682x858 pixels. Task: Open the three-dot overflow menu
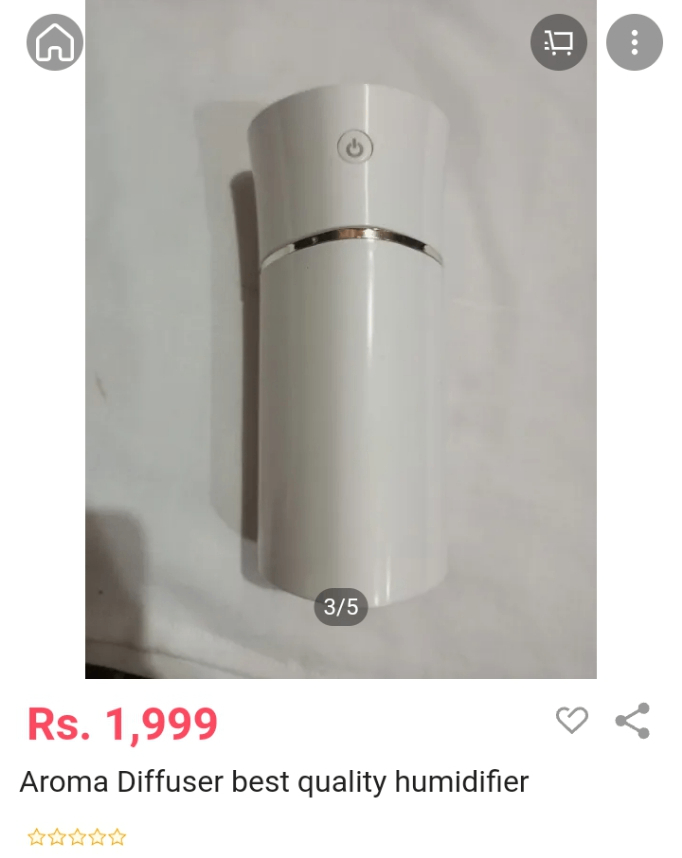(x=634, y=42)
